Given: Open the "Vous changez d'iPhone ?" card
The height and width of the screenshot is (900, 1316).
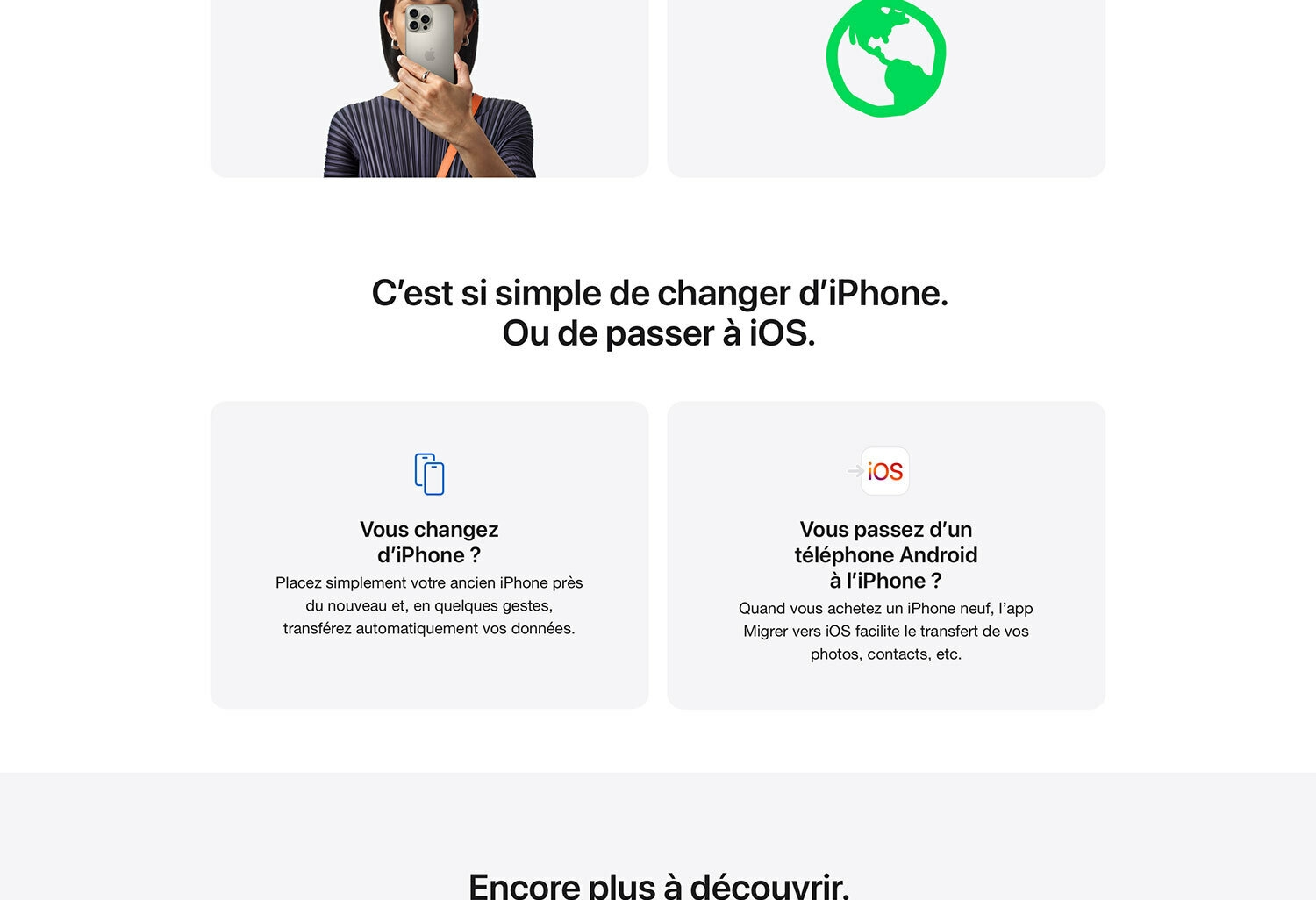Looking at the screenshot, I should [429, 554].
